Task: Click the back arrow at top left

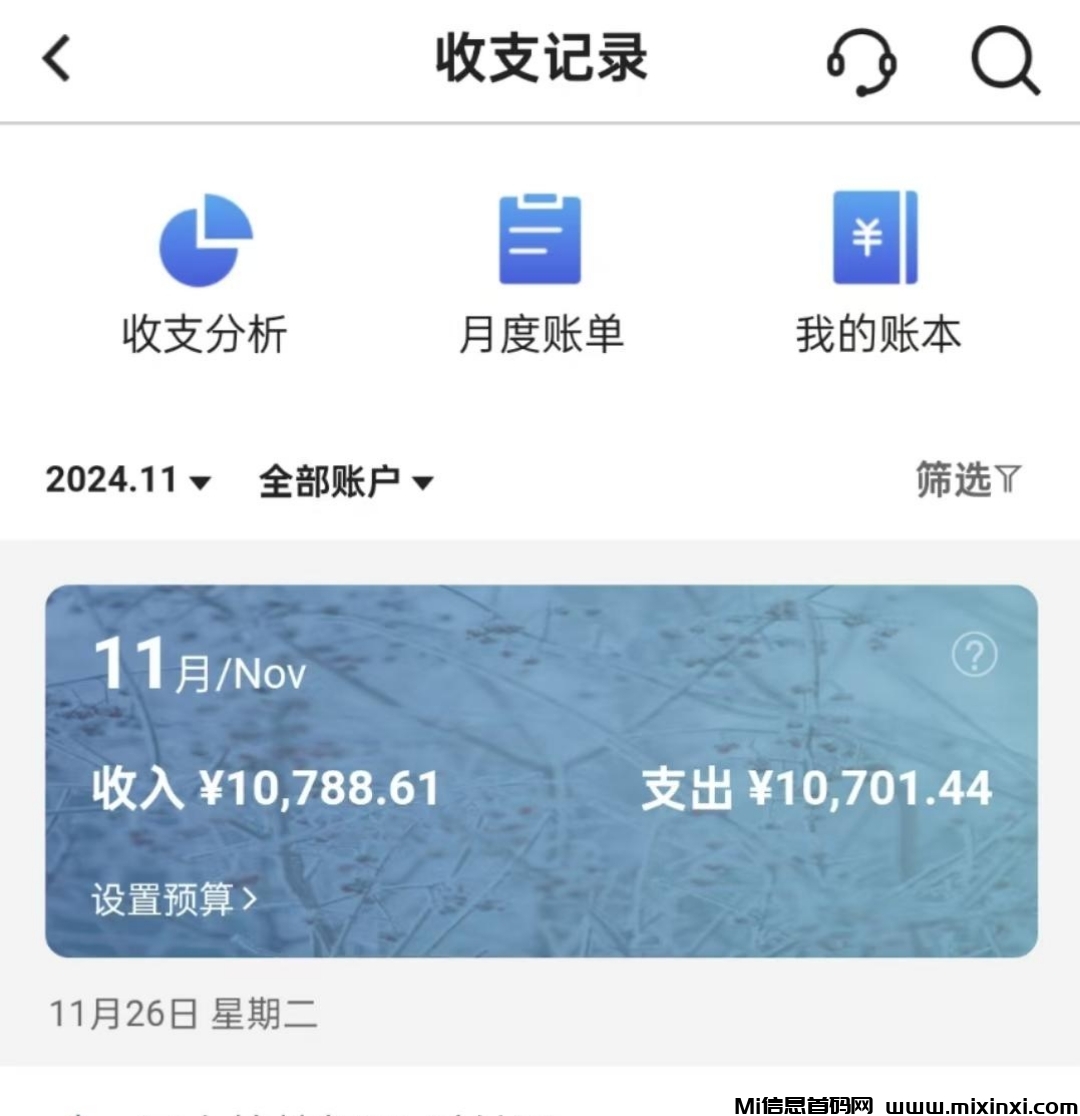Action: pyautogui.click(x=57, y=60)
